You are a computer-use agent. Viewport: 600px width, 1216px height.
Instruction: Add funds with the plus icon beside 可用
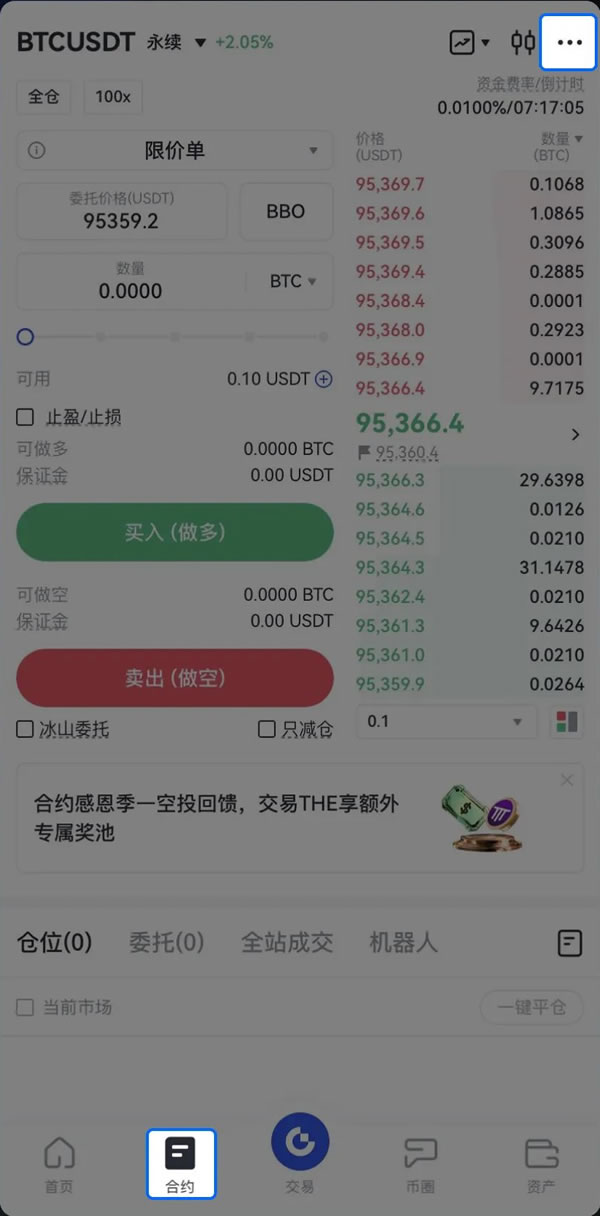point(324,379)
